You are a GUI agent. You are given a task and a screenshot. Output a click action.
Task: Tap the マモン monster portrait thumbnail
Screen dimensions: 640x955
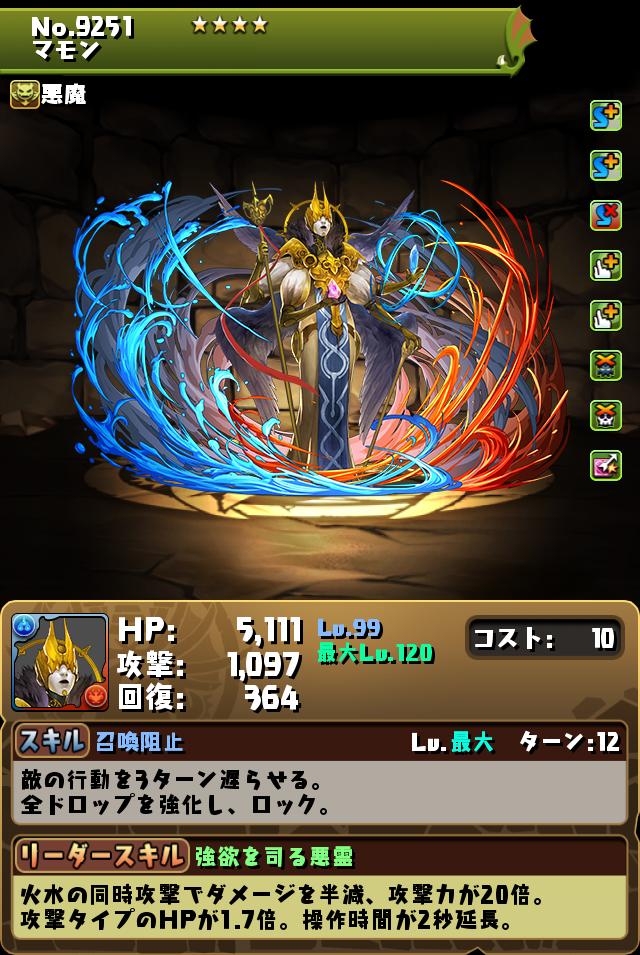click(60, 662)
